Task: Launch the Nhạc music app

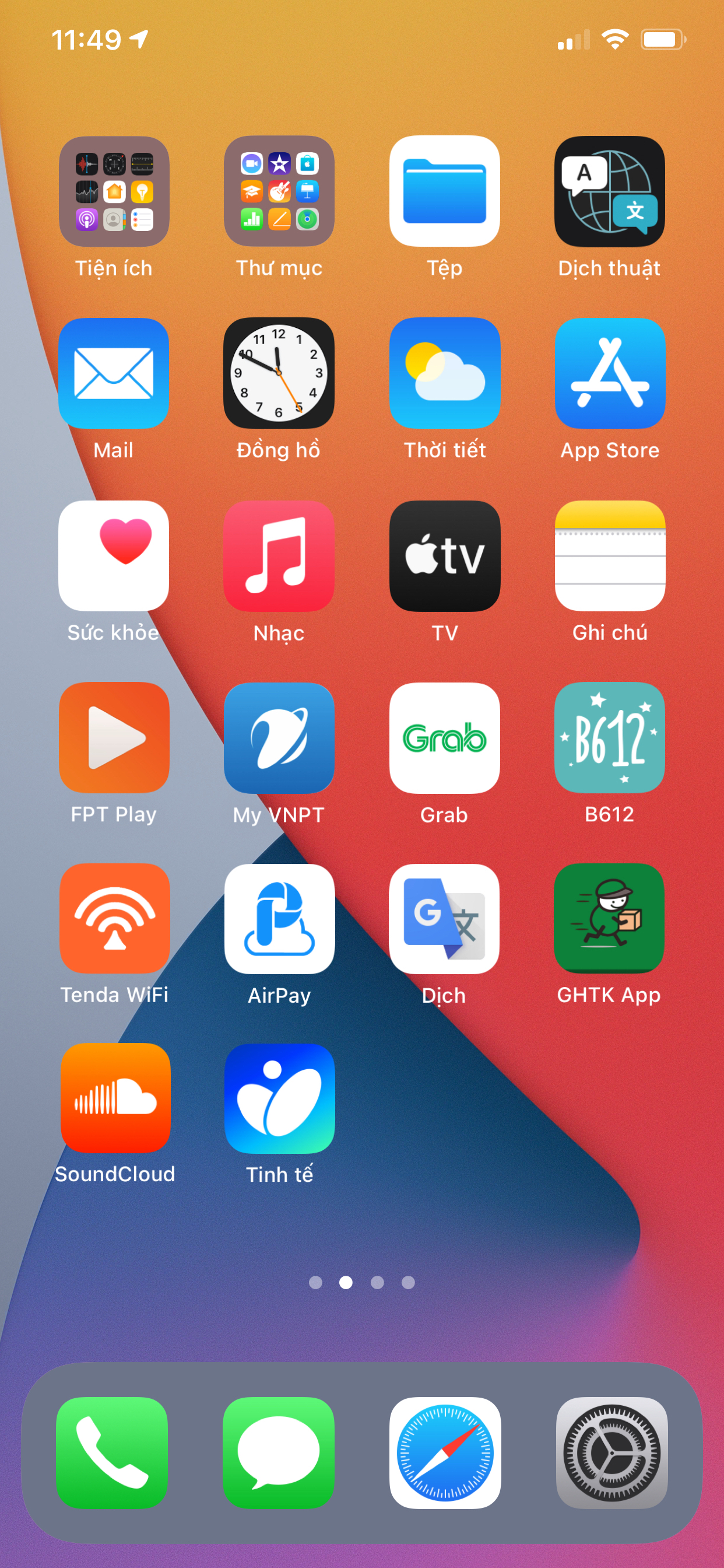Action: (279, 556)
